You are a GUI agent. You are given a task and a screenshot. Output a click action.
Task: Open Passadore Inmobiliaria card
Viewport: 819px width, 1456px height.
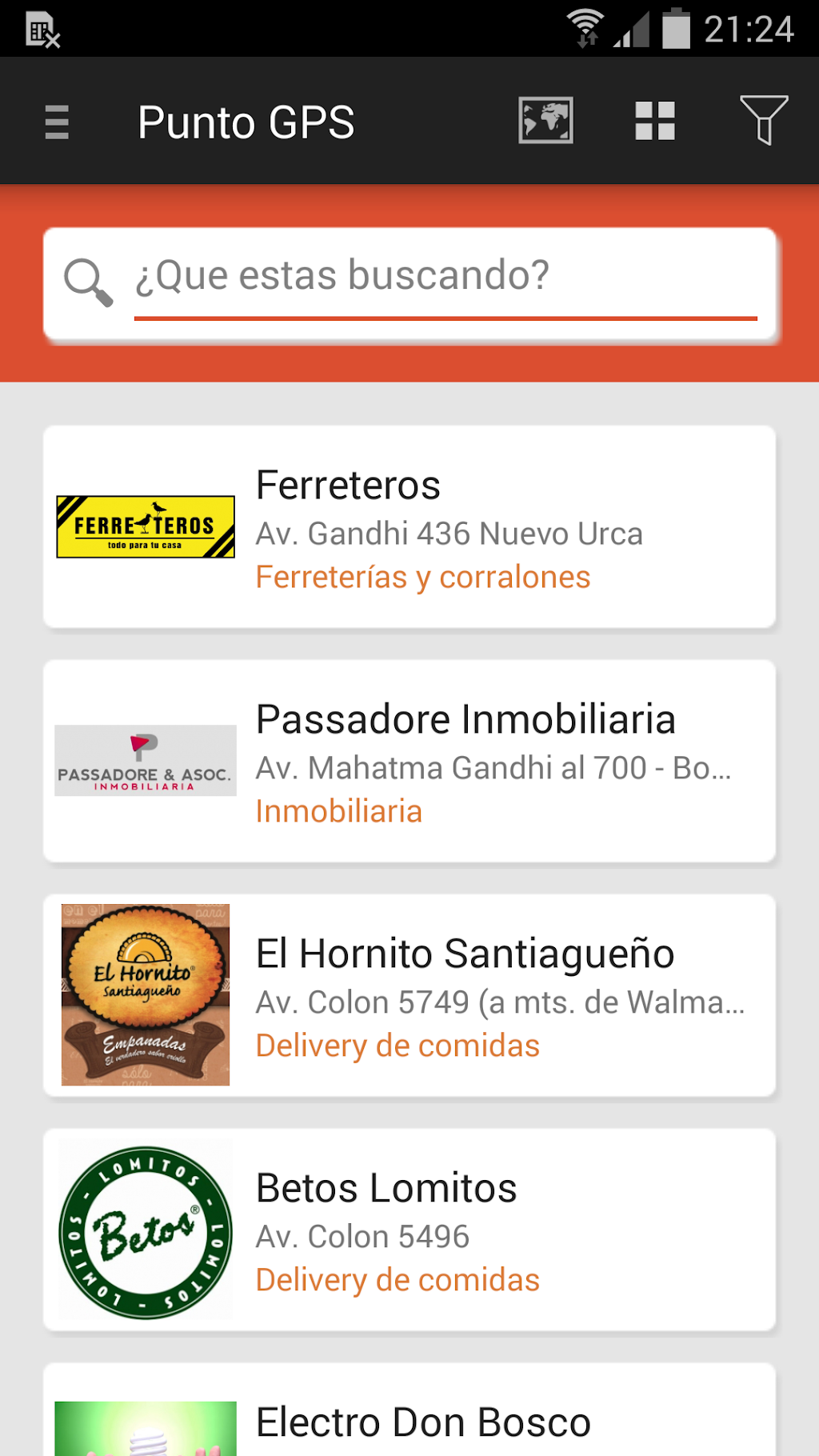coord(409,761)
